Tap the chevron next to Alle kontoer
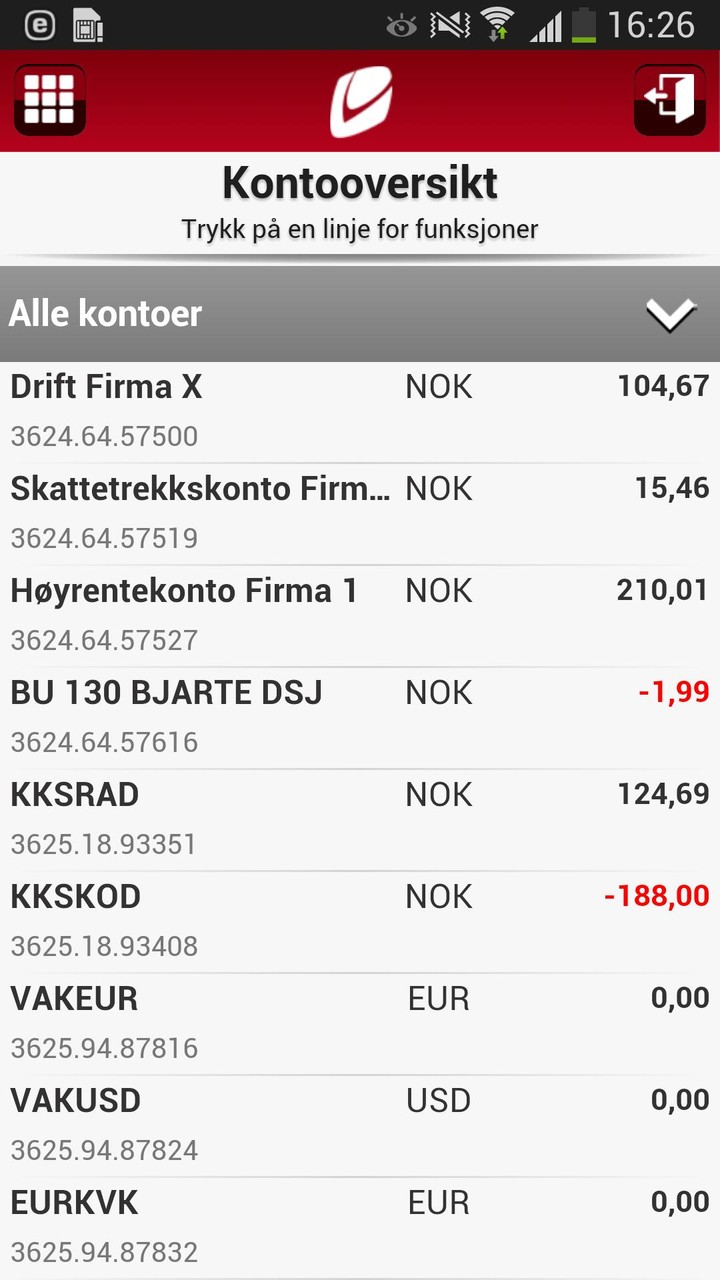 [x=671, y=313]
